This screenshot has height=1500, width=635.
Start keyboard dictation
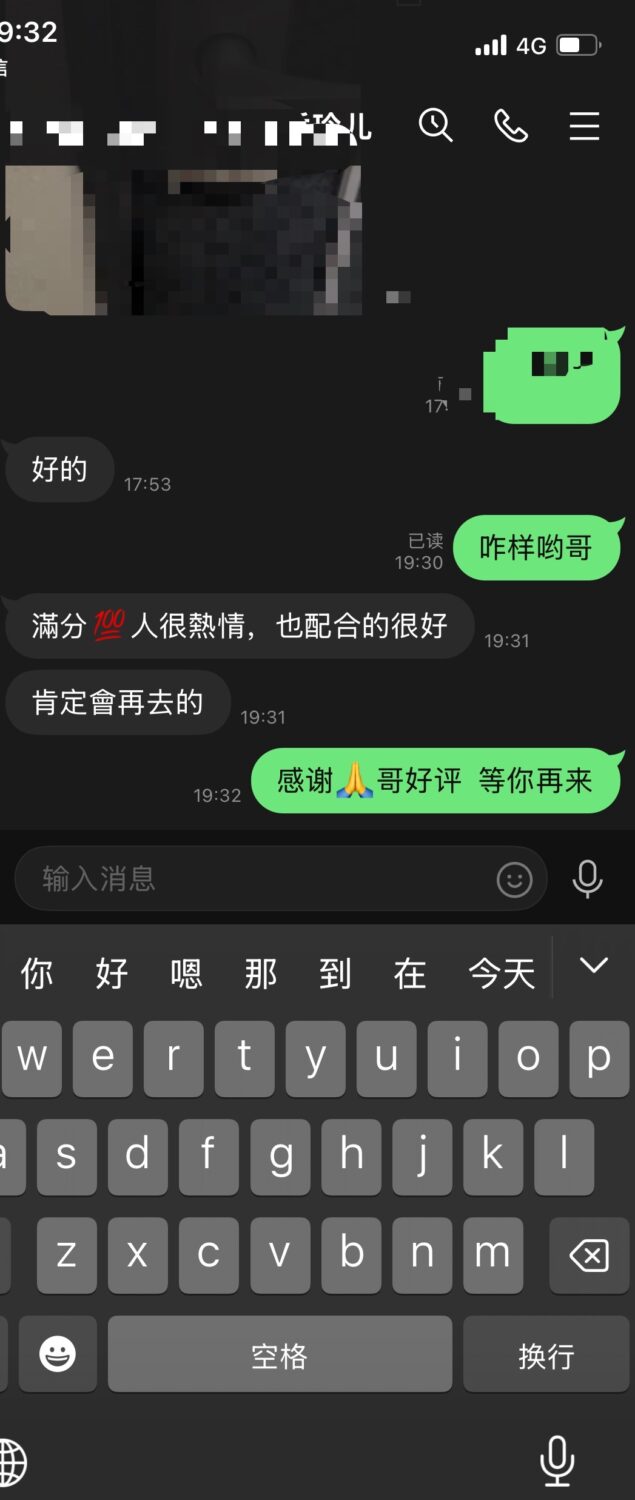click(x=557, y=1461)
